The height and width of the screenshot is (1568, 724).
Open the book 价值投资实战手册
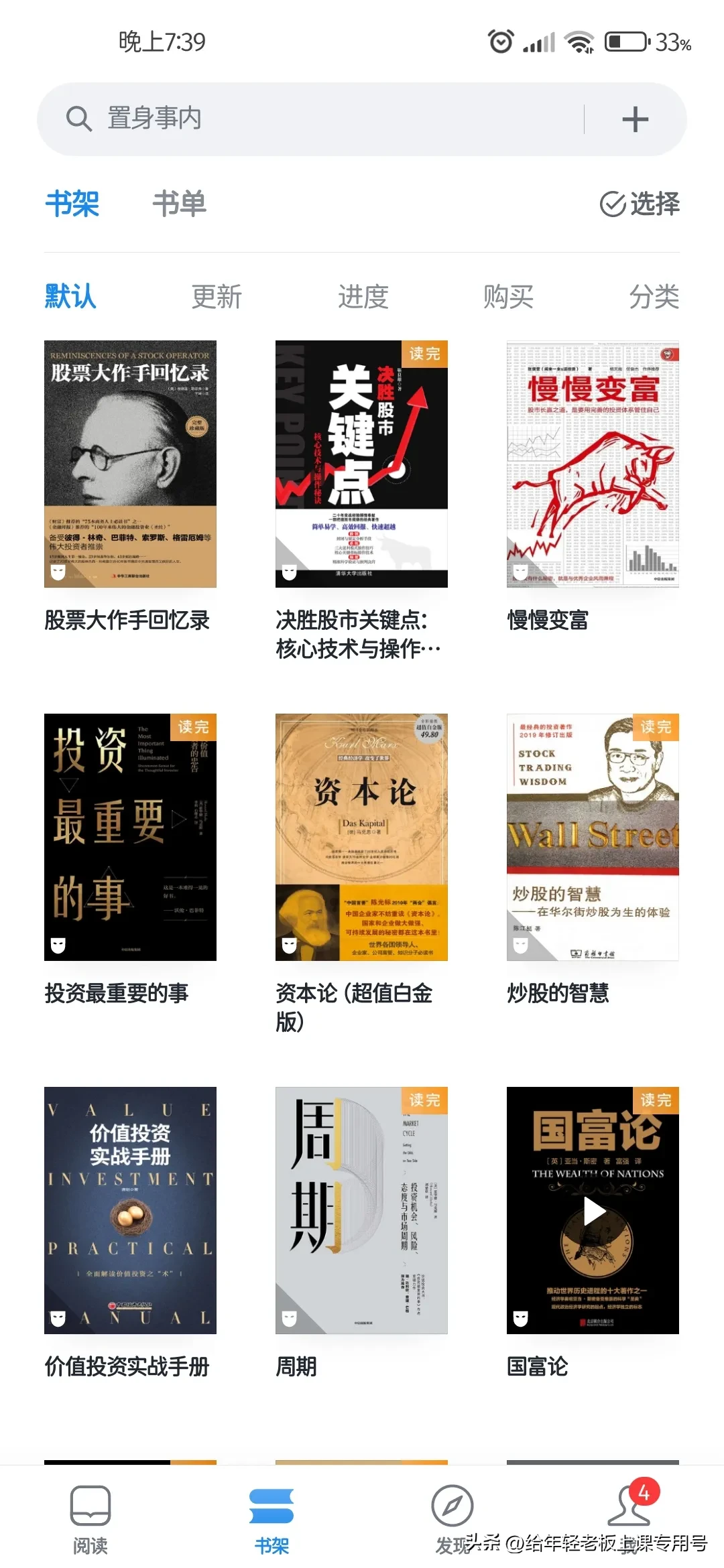tap(130, 1210)
